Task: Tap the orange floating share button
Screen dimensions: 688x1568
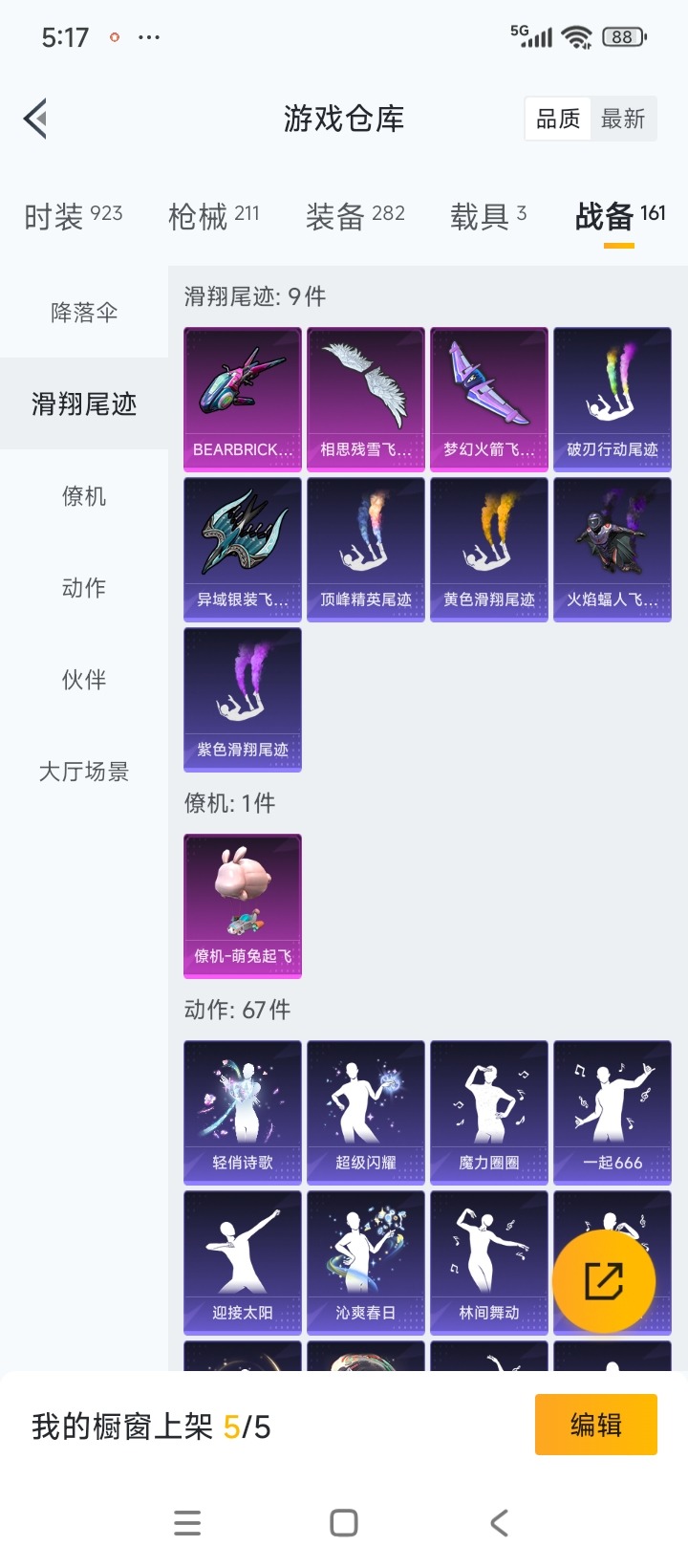Action: tap(604, 1281)
